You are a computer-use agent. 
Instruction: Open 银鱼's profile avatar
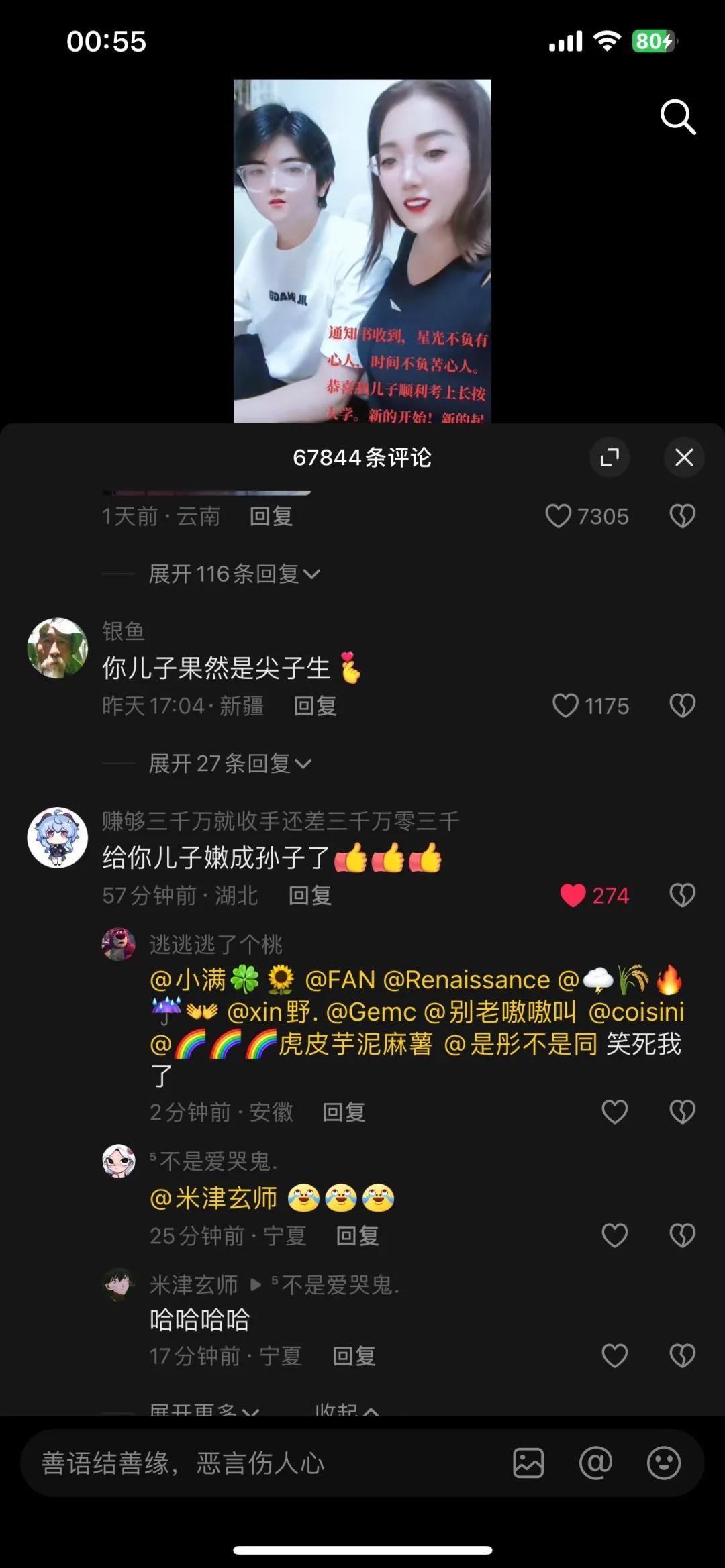click(58, 647)
